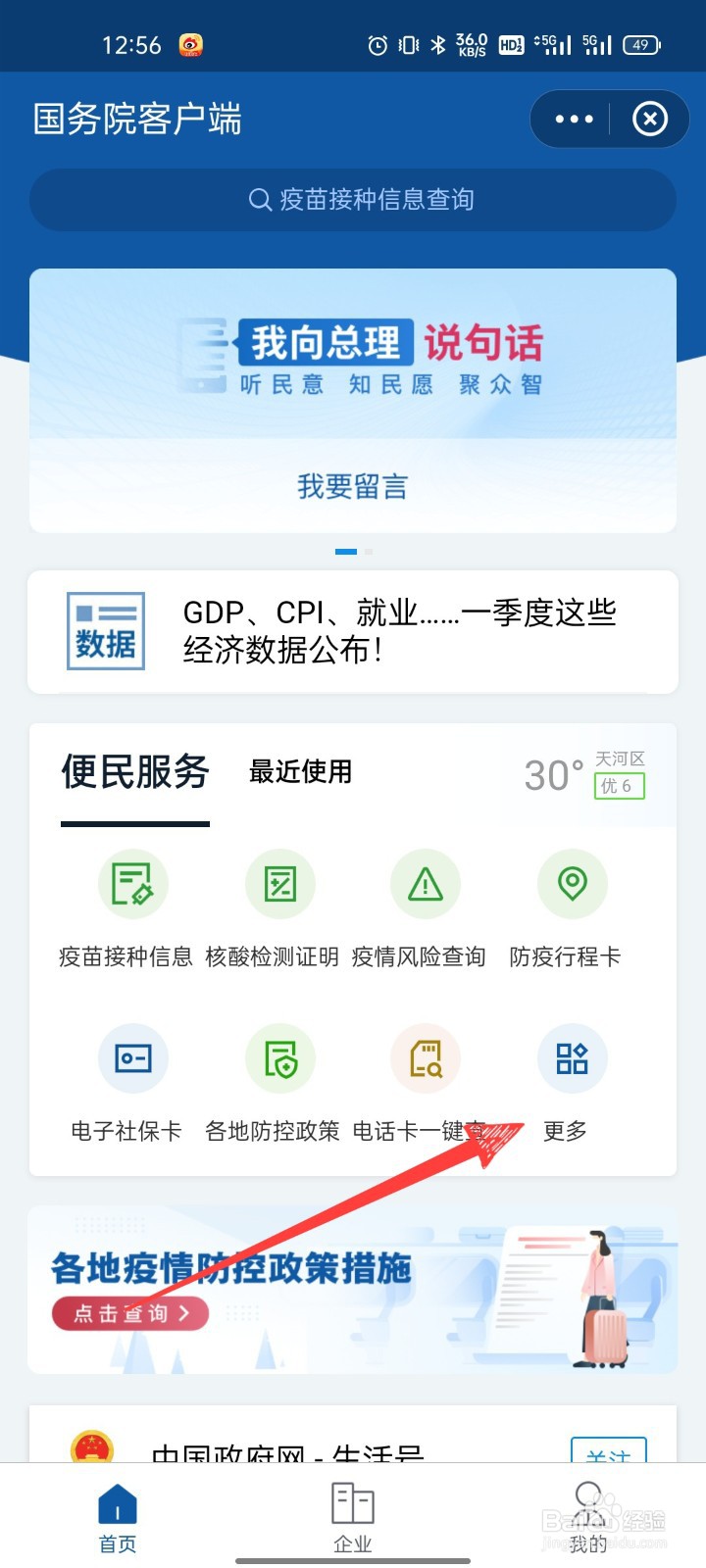Viewport: 706px width, 1568px height.
Task: Select the 核酸检测证明 icon
Action: 279,883
